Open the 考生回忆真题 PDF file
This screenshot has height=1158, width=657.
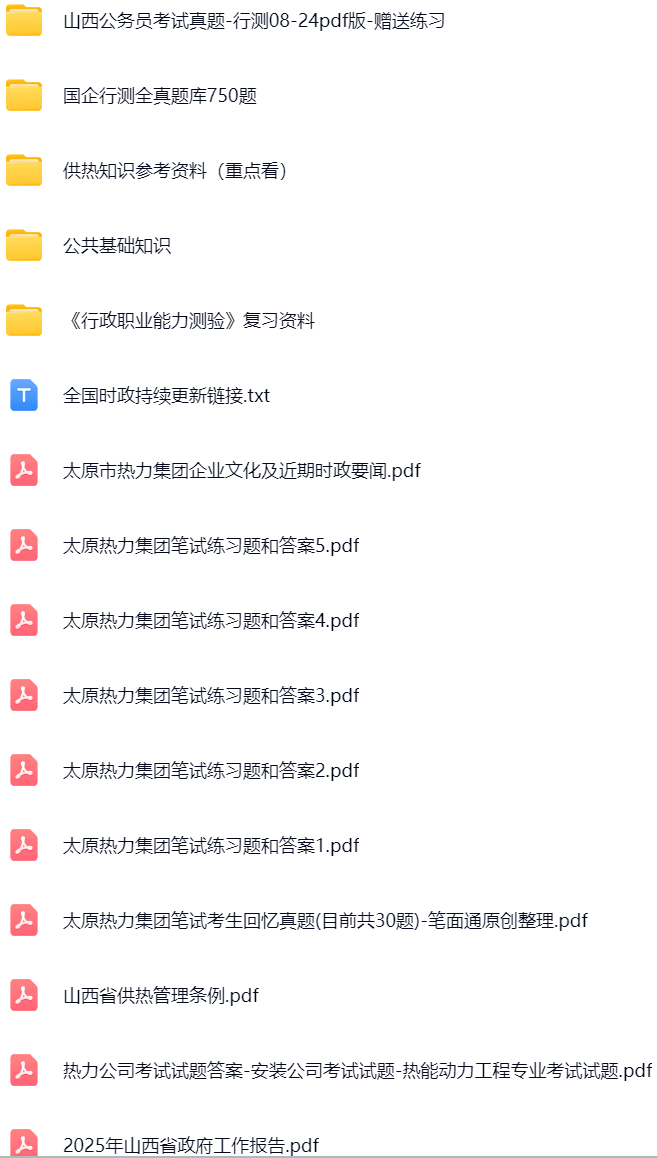click(x=325, y=921)
